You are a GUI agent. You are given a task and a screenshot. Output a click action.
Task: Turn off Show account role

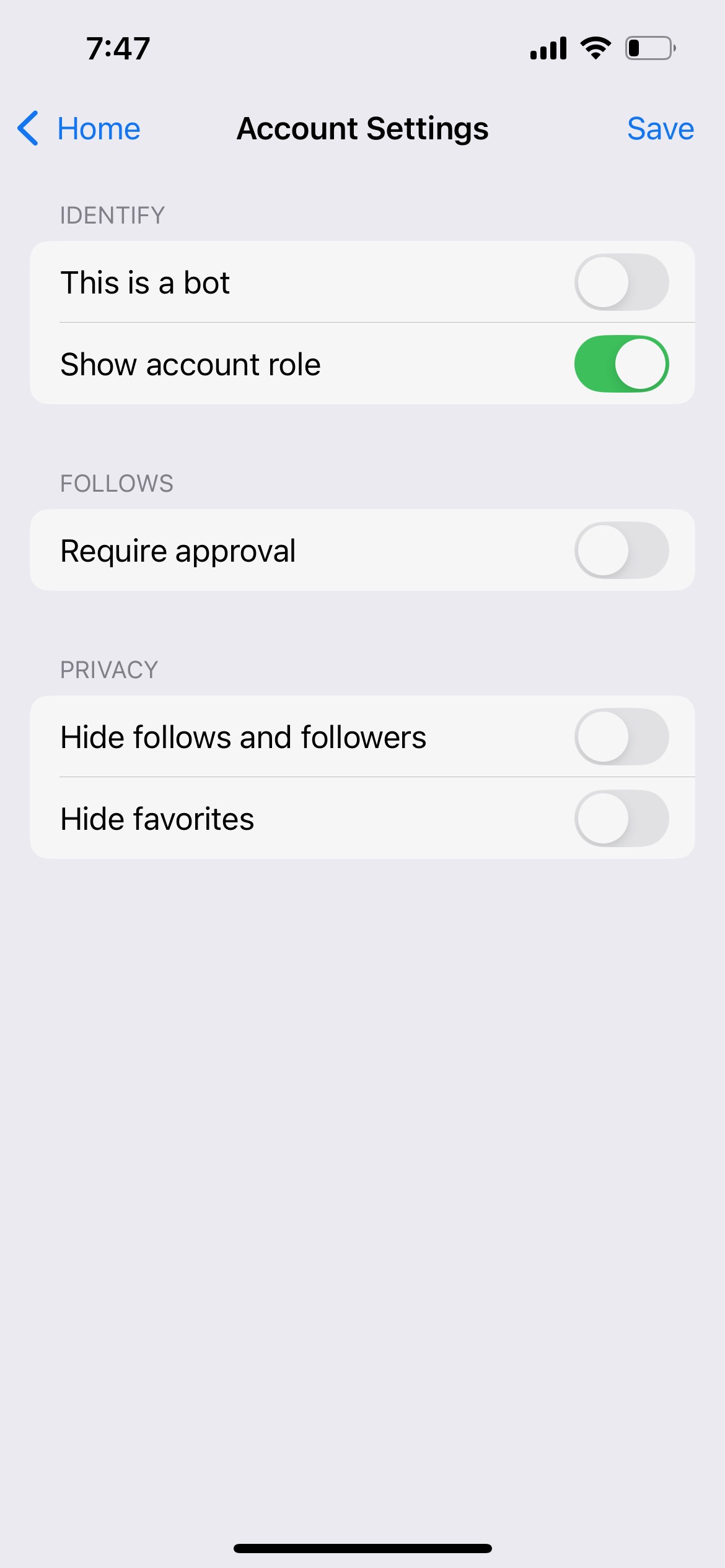pyautogui.click(x=621, y=364)
